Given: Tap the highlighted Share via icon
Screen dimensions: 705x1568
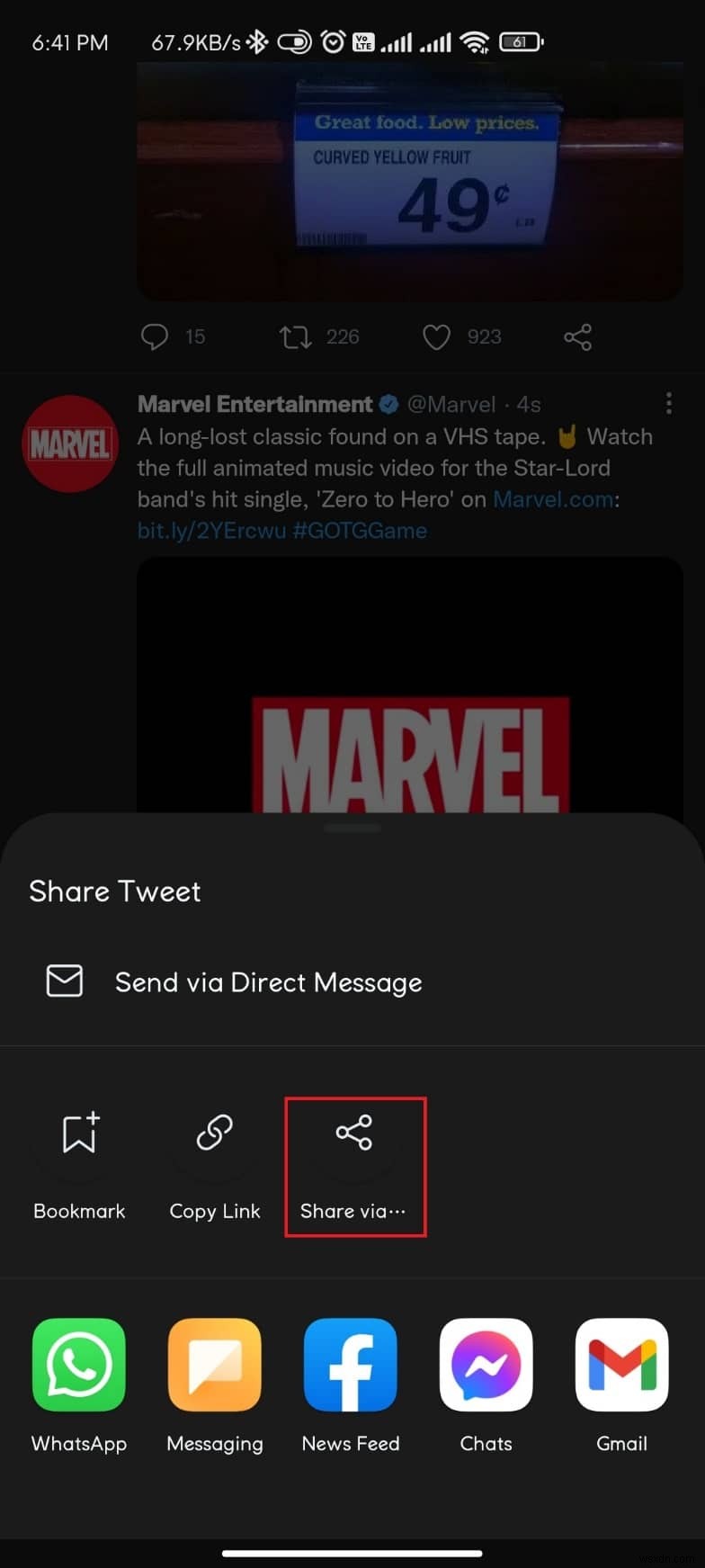Looking at the screenshot, I should pyautogui.click(x=355, y=1133).
